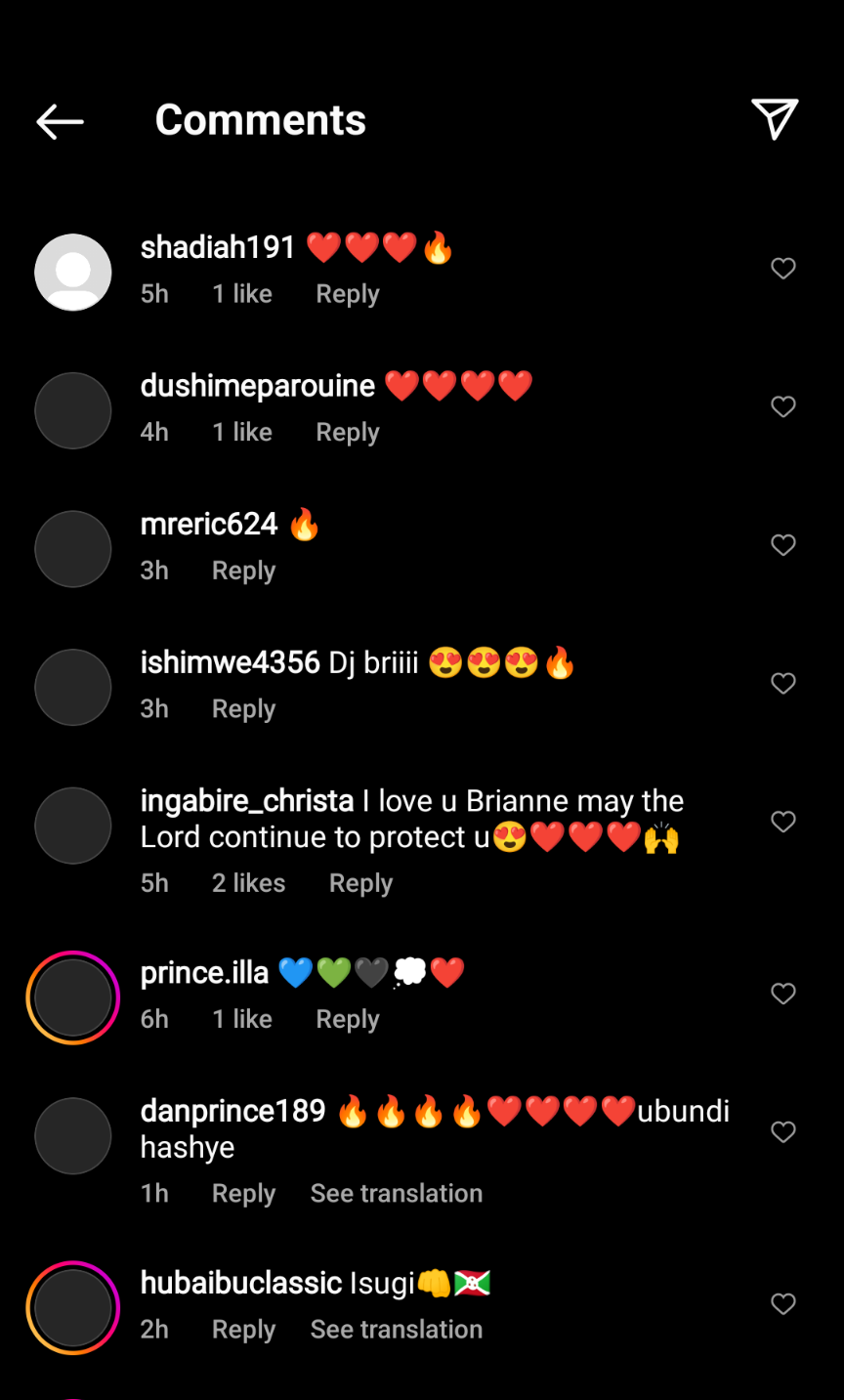
Task: Like shadiah191's comment
Action: click(x=783, y=269)
